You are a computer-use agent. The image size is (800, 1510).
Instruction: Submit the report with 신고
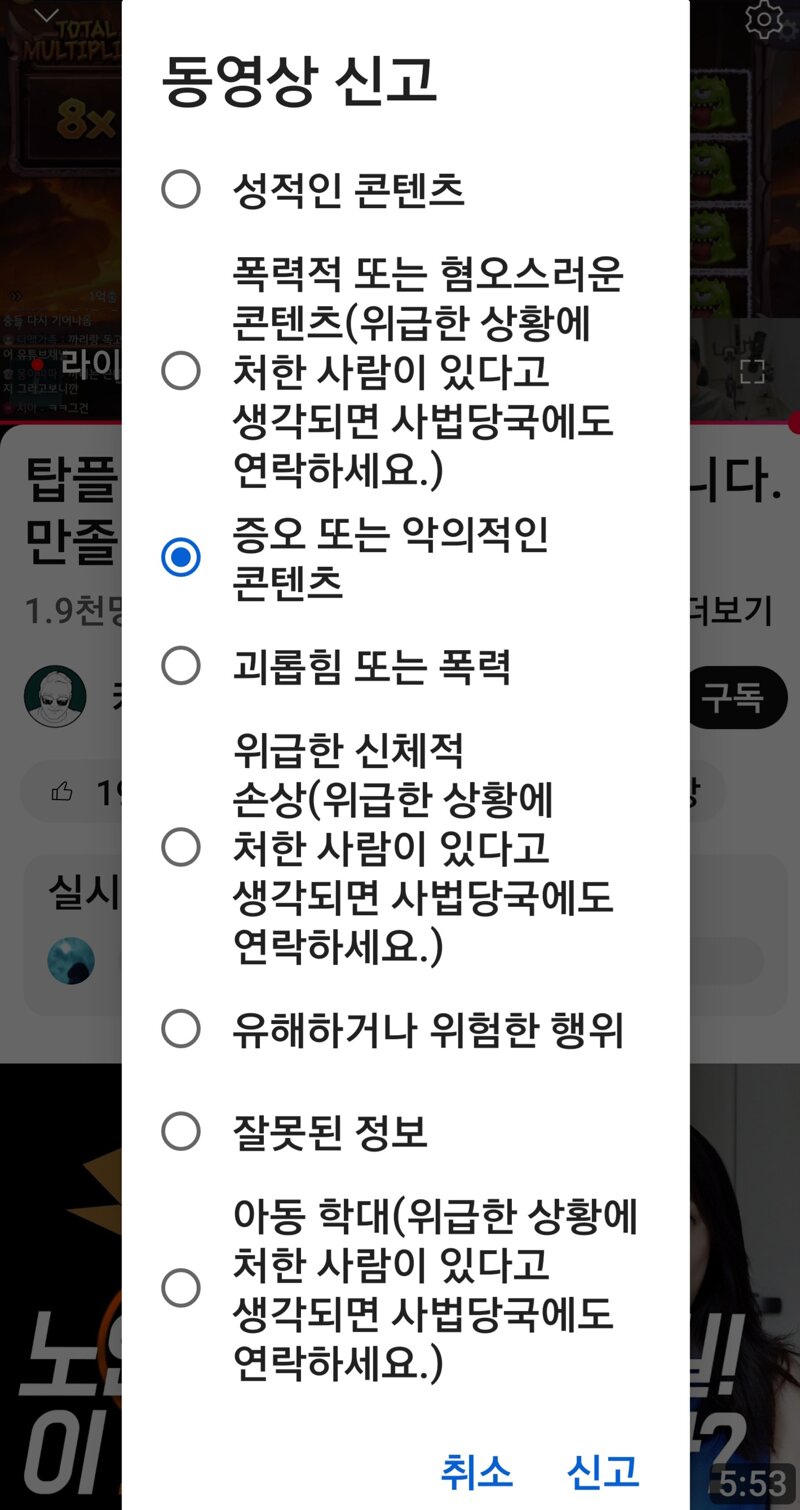click(x=602, y=1471)
